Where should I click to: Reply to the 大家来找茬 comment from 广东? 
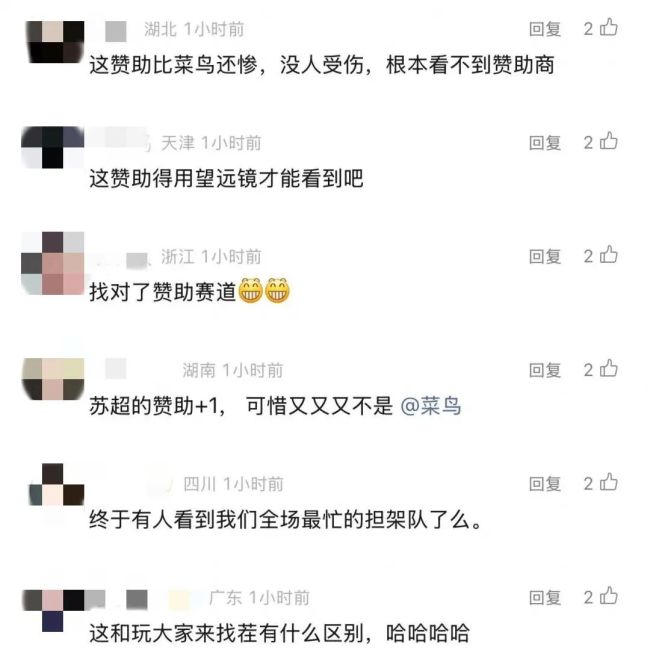coord(545,598)
